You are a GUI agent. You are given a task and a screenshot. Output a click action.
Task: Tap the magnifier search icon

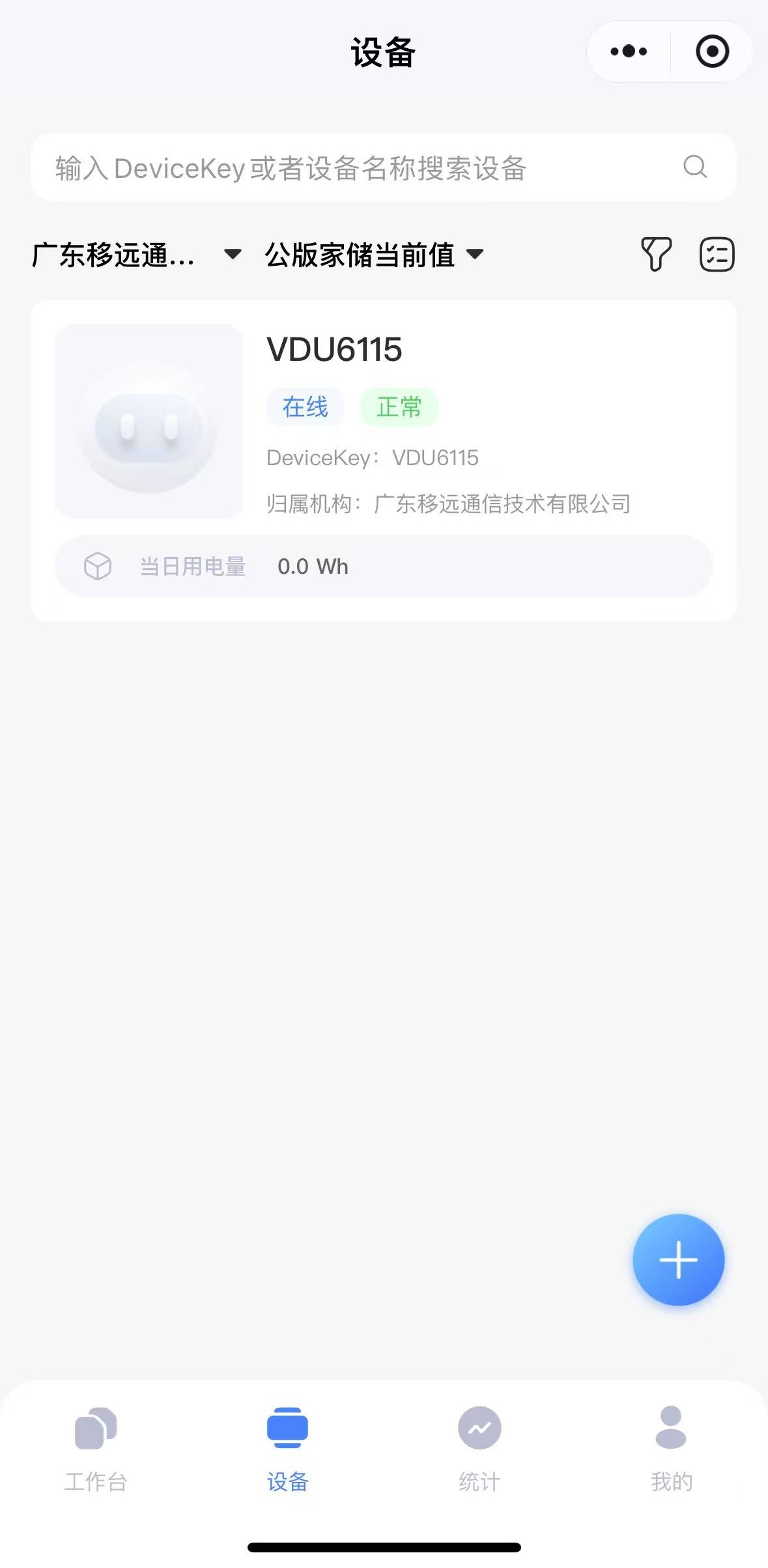(x=695, y=167)
